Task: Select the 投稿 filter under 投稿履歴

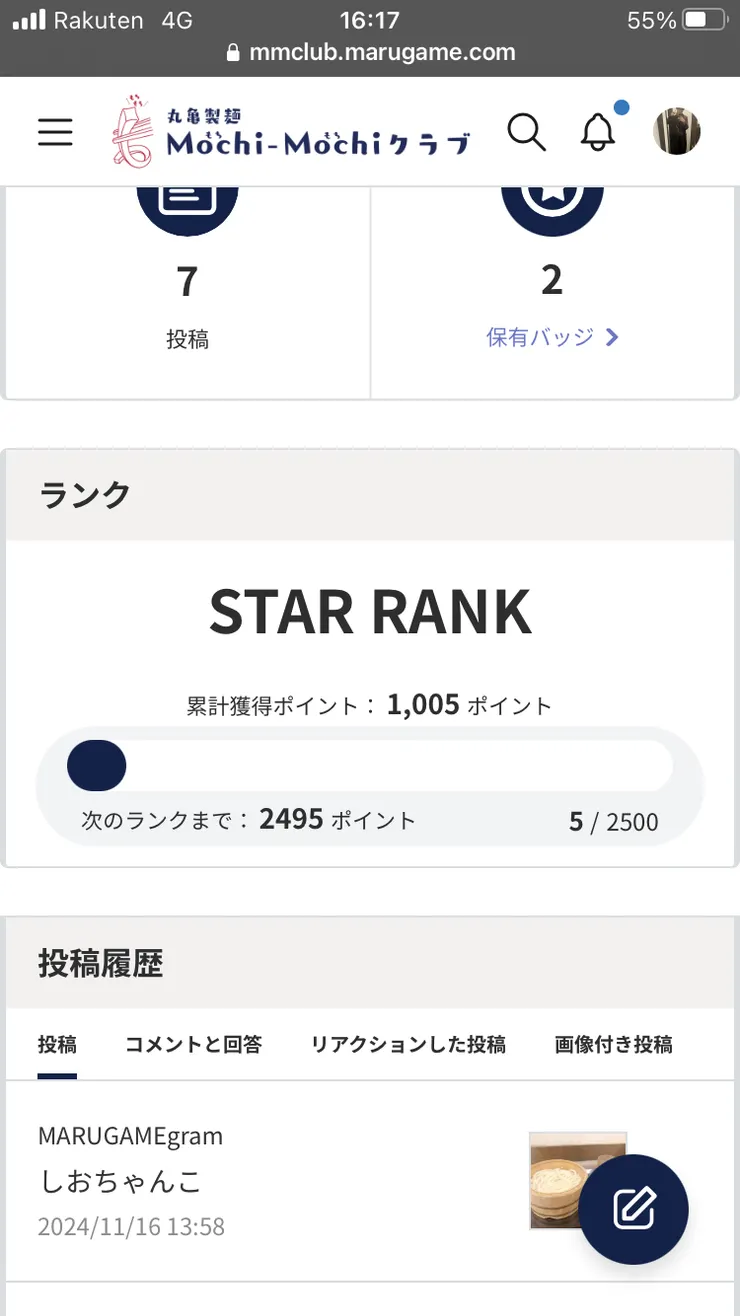Action: [56, 1044]
